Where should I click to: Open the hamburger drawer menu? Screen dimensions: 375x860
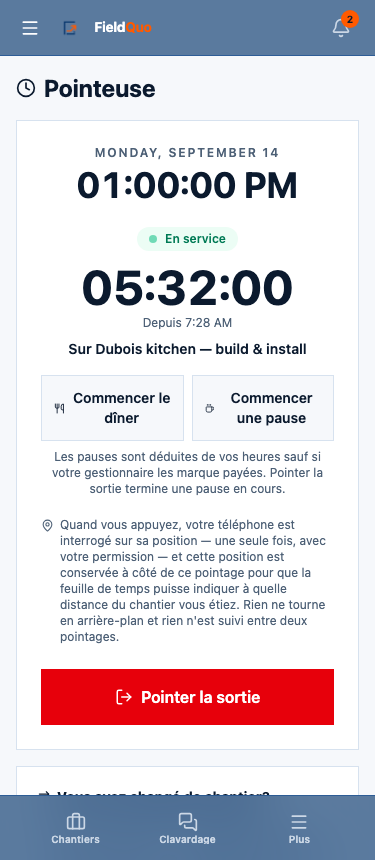click(30, 28)
